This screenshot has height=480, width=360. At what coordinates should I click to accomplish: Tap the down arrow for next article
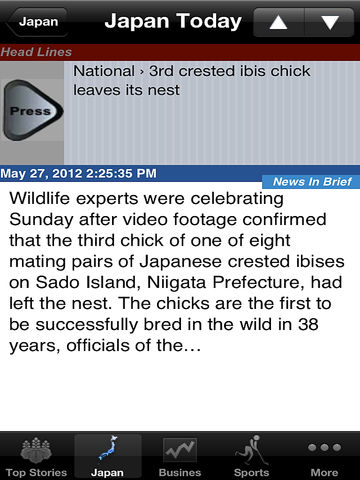pyautogui.click(x=329, y=22)
